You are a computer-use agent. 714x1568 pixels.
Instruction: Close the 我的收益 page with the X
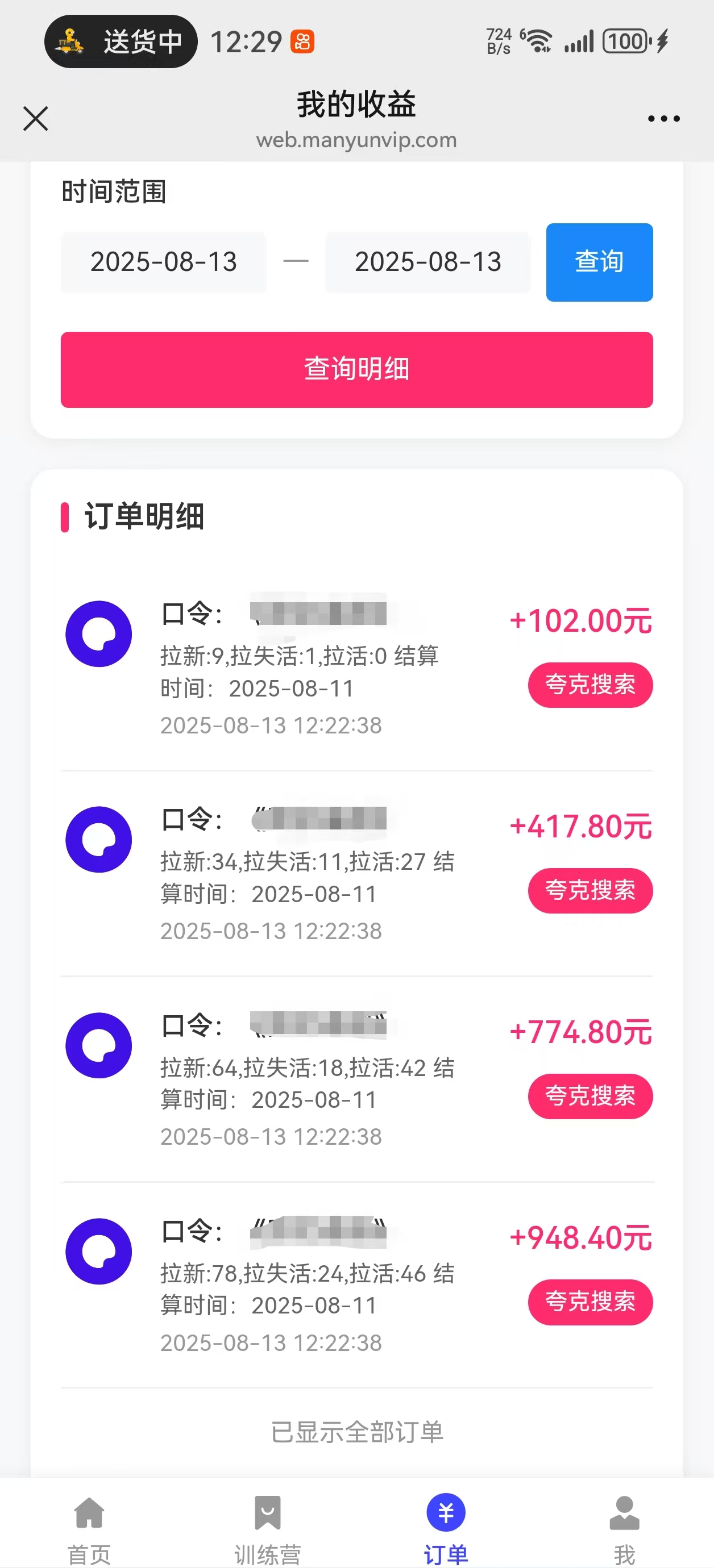click(x=35, y=119)
